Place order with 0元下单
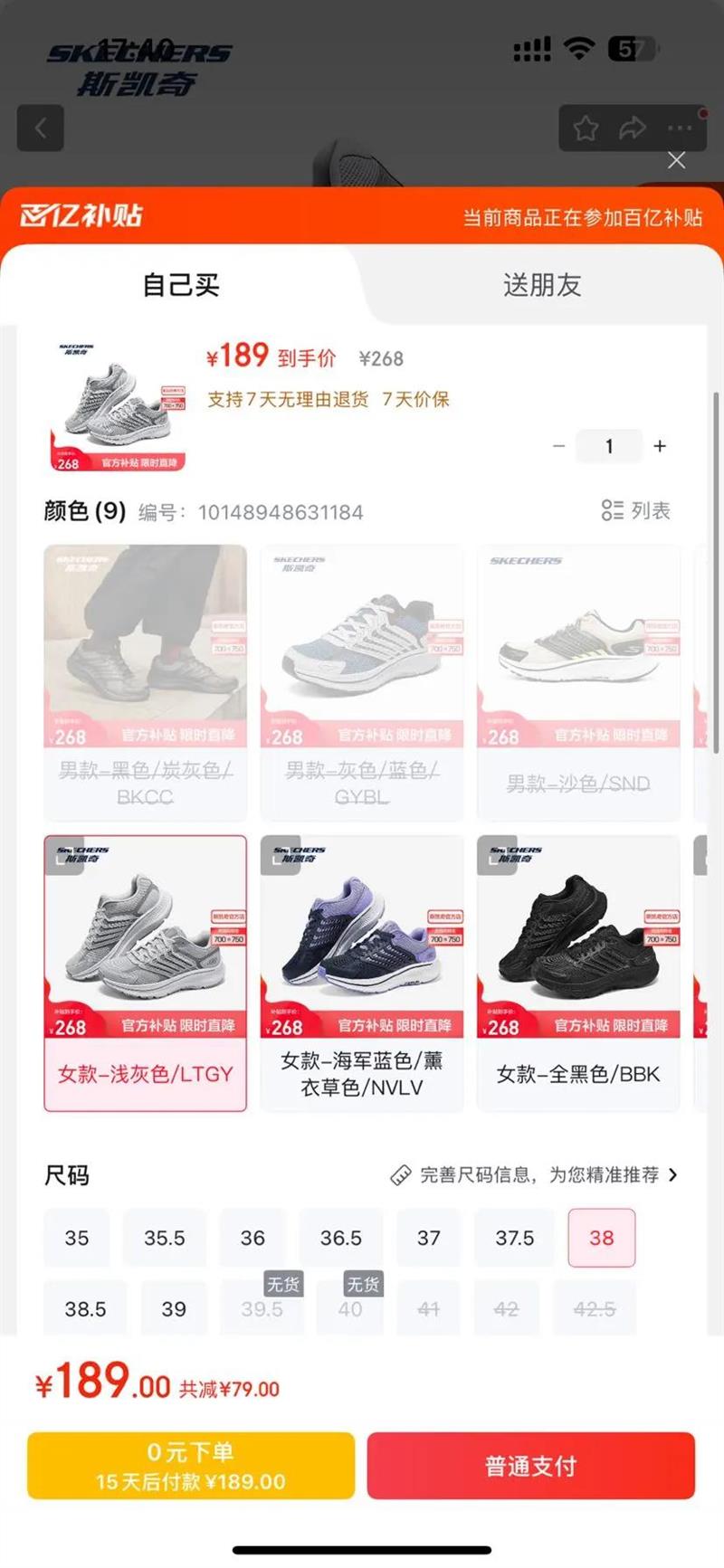This screenshot has width=724, height=1568. (x=190, y=1466)
